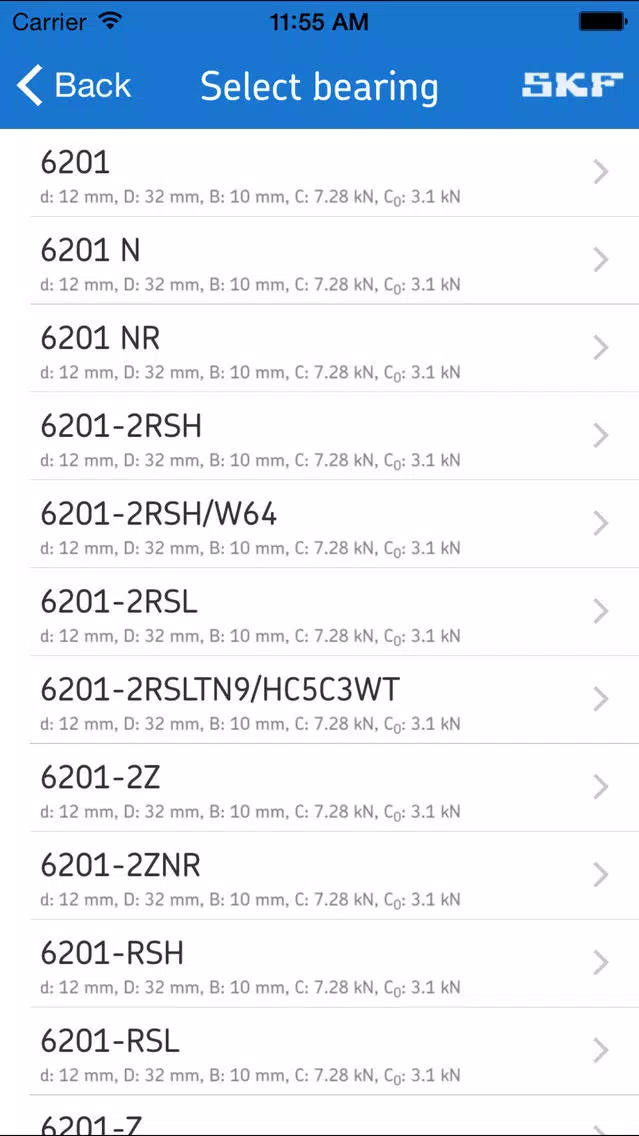Tap the 6201-2ZNR bearing
Viewport: 639px width, 1136px height.
pyautogui.click(x=320, y=875)
